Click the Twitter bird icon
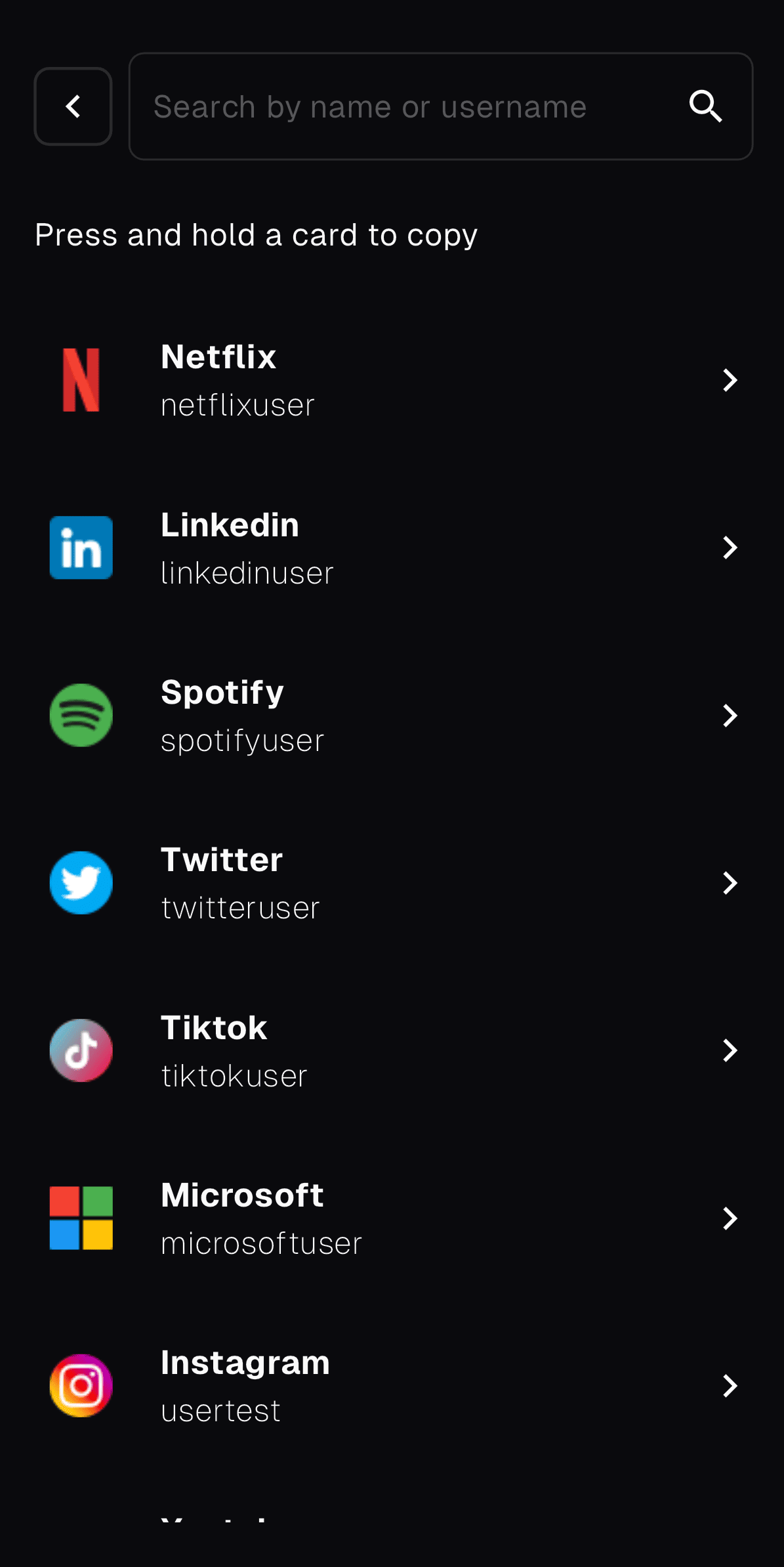784x1567 pixels. (81, 882)
